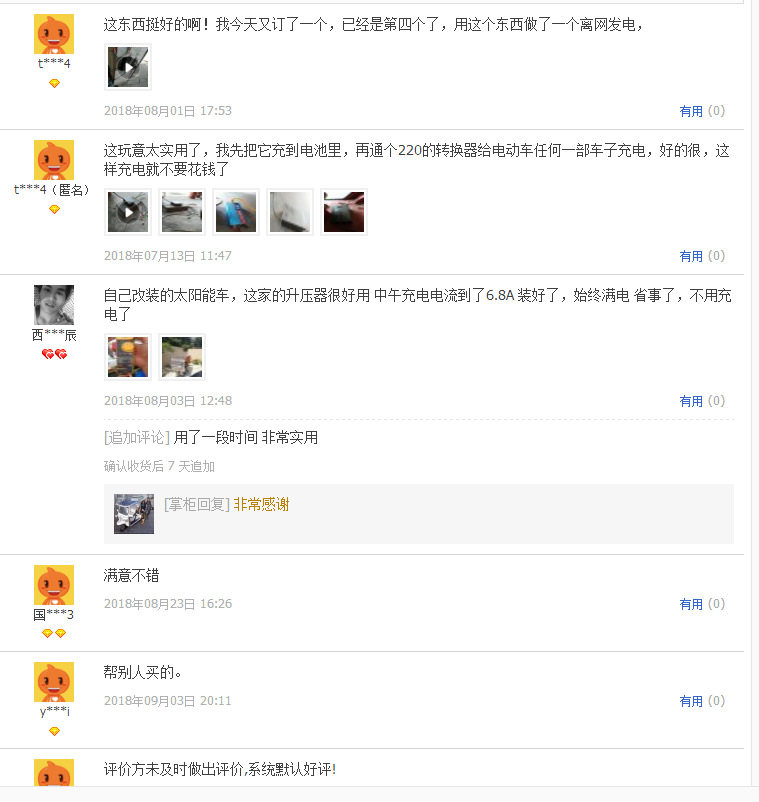Play video thumbnail in the August 1 review

(x=128, y=67)
